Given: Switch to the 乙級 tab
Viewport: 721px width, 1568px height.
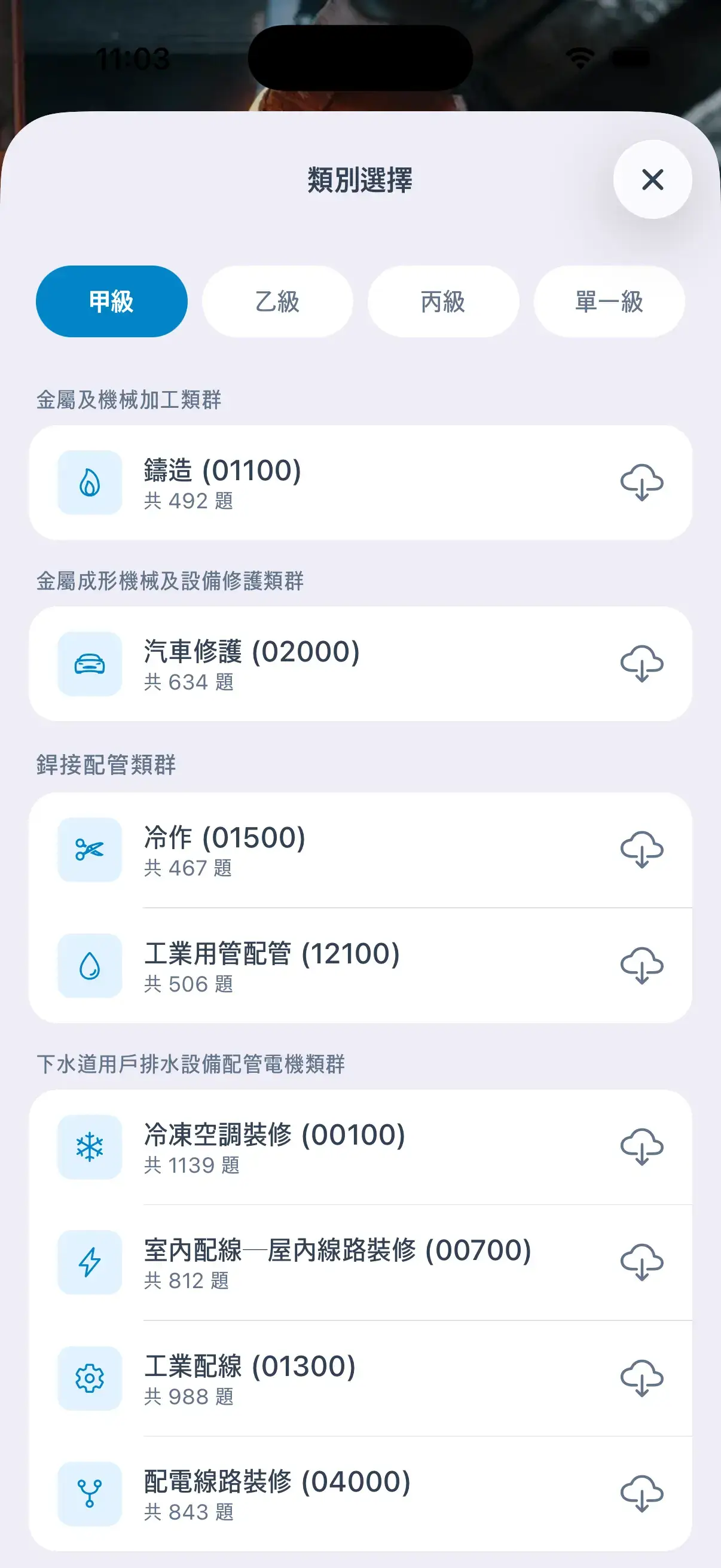Looking at the screenshot, I should coord(277,301).
